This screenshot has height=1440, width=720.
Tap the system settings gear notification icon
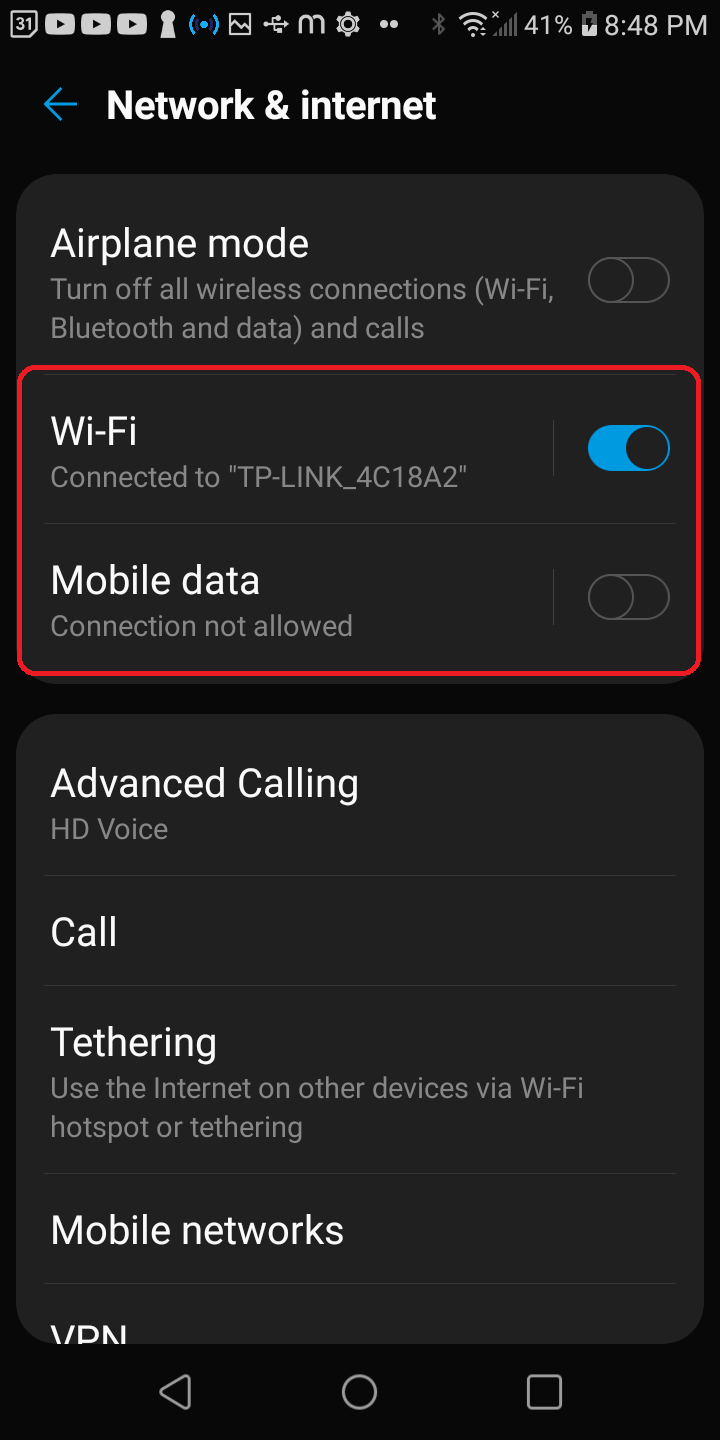coord(346,22)
